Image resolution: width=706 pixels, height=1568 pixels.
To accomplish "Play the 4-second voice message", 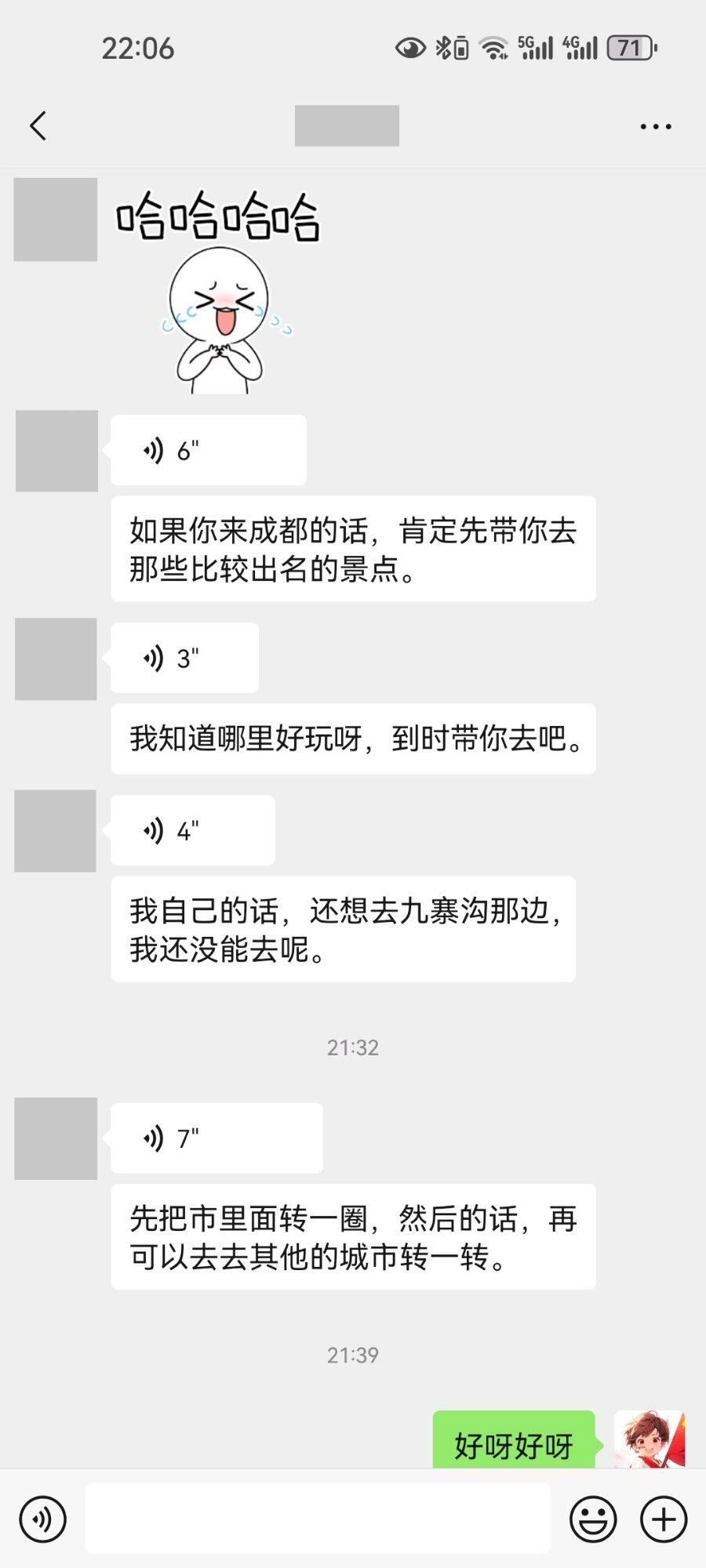I will point(192,830).
